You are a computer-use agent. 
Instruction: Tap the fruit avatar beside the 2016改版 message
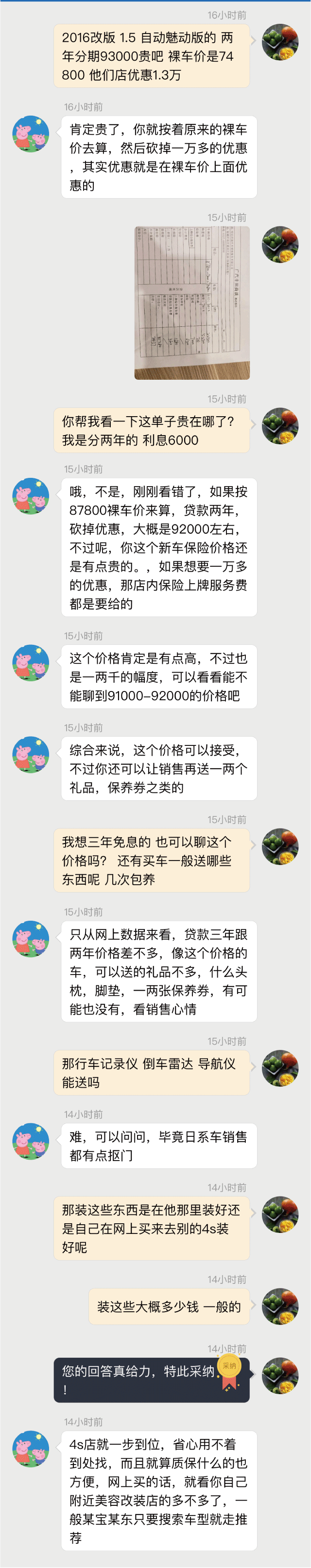point(280,43)
